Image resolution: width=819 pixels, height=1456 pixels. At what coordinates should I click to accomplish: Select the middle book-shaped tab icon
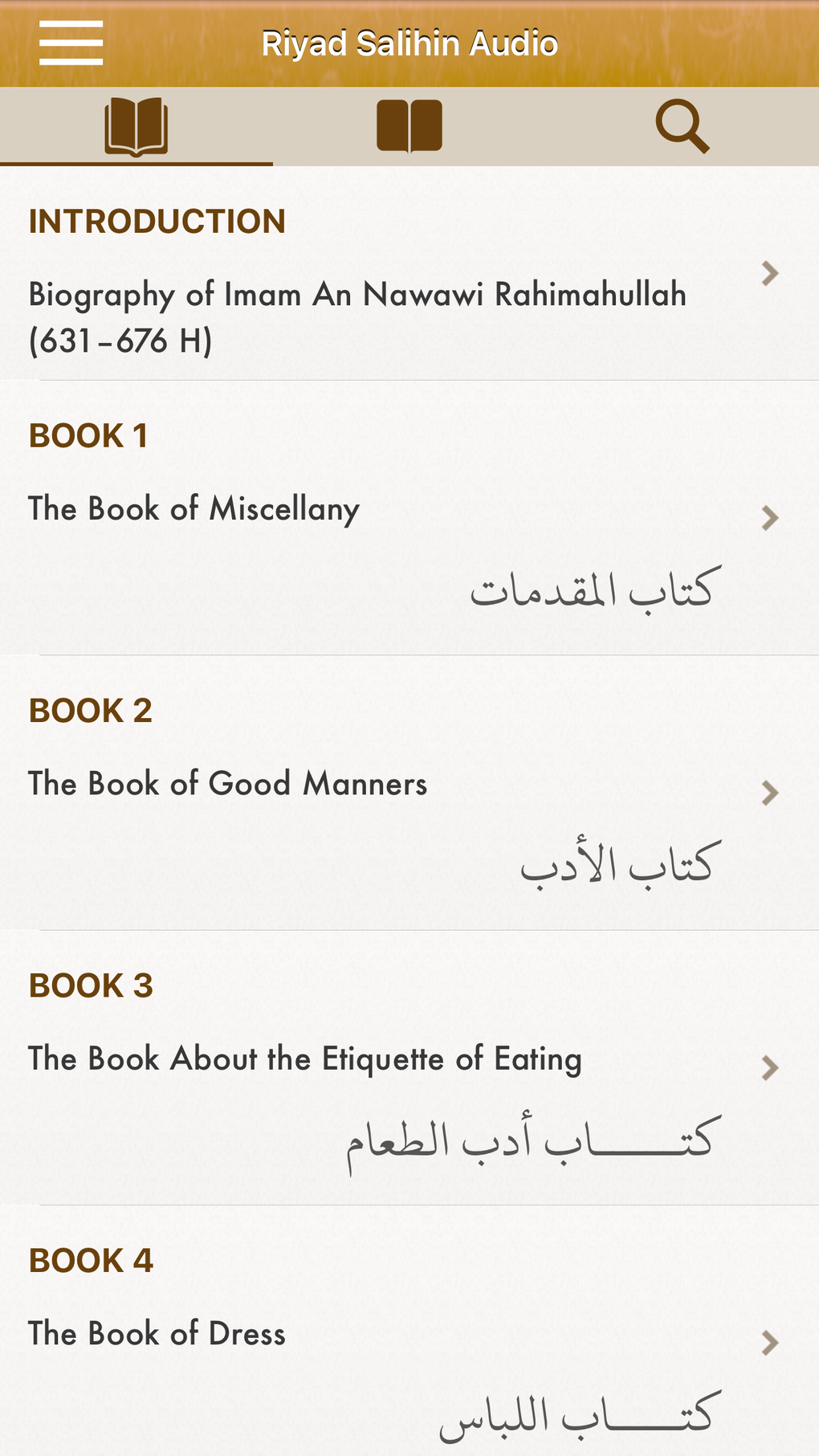point(409,124)
